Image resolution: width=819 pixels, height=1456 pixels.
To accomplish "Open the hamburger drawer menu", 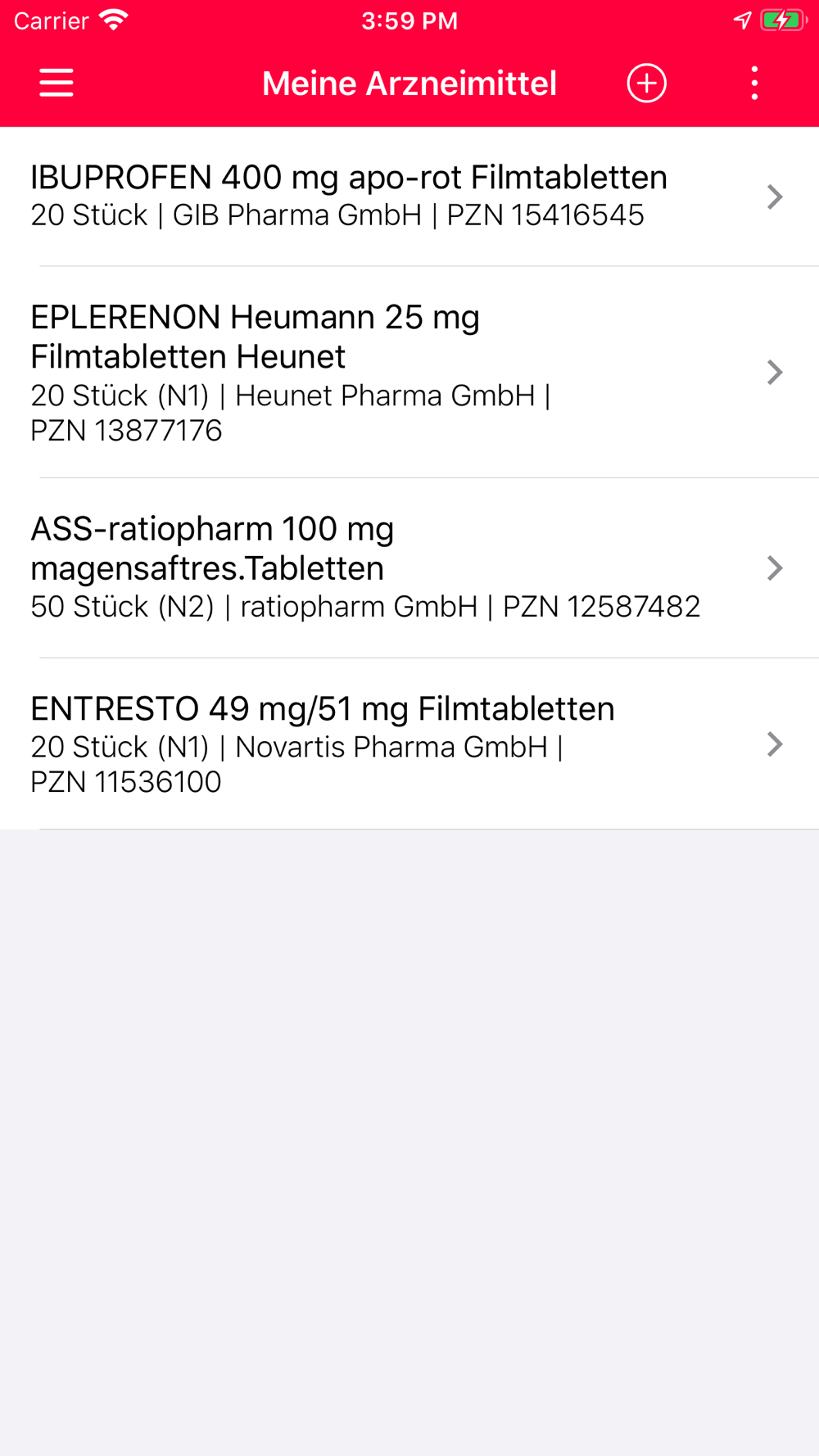I will click(57, 83).
